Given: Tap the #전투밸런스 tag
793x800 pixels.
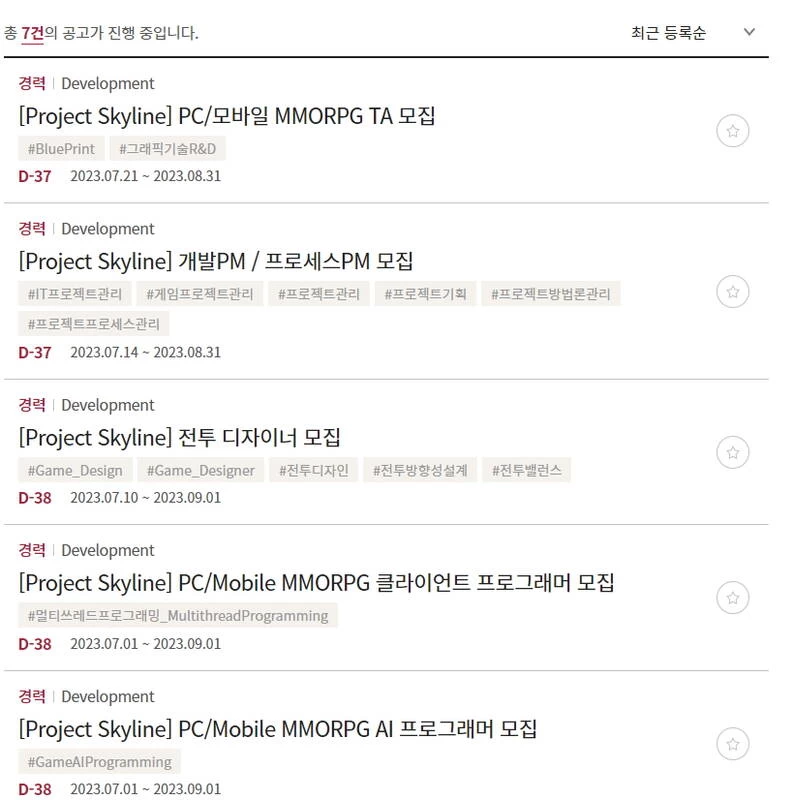Looking at the screenshot, I should pos(526,470).
